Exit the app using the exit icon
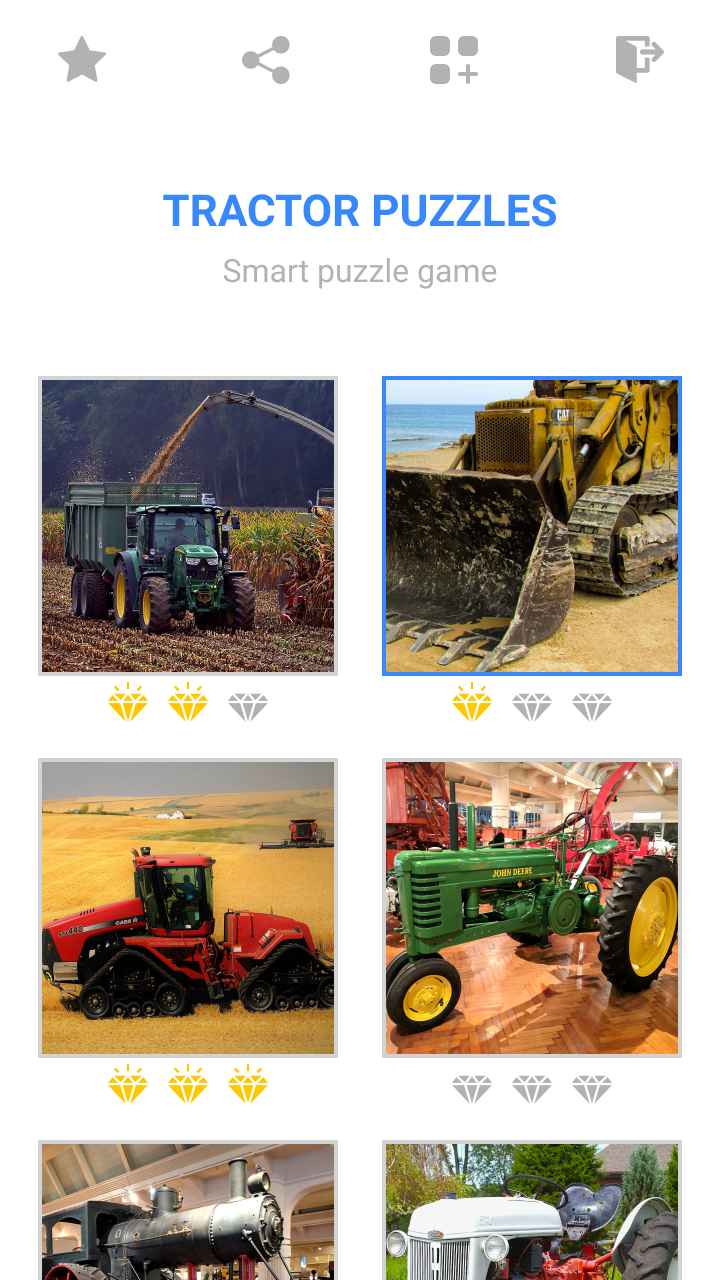Image resolution: width=720 pixels, height=1280 pixels. tap(639, 58)
